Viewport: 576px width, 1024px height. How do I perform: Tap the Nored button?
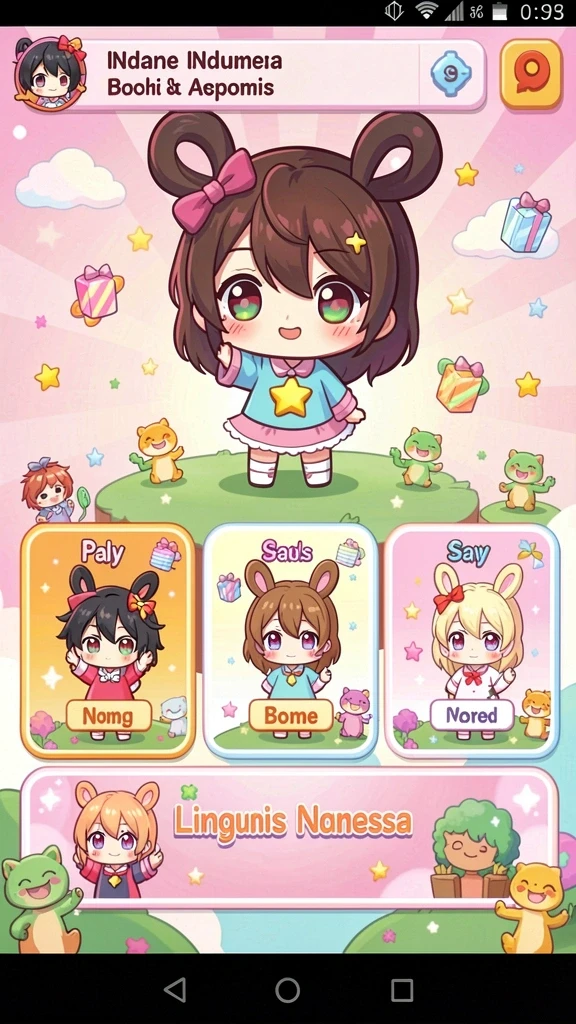(x=472, y=716)
